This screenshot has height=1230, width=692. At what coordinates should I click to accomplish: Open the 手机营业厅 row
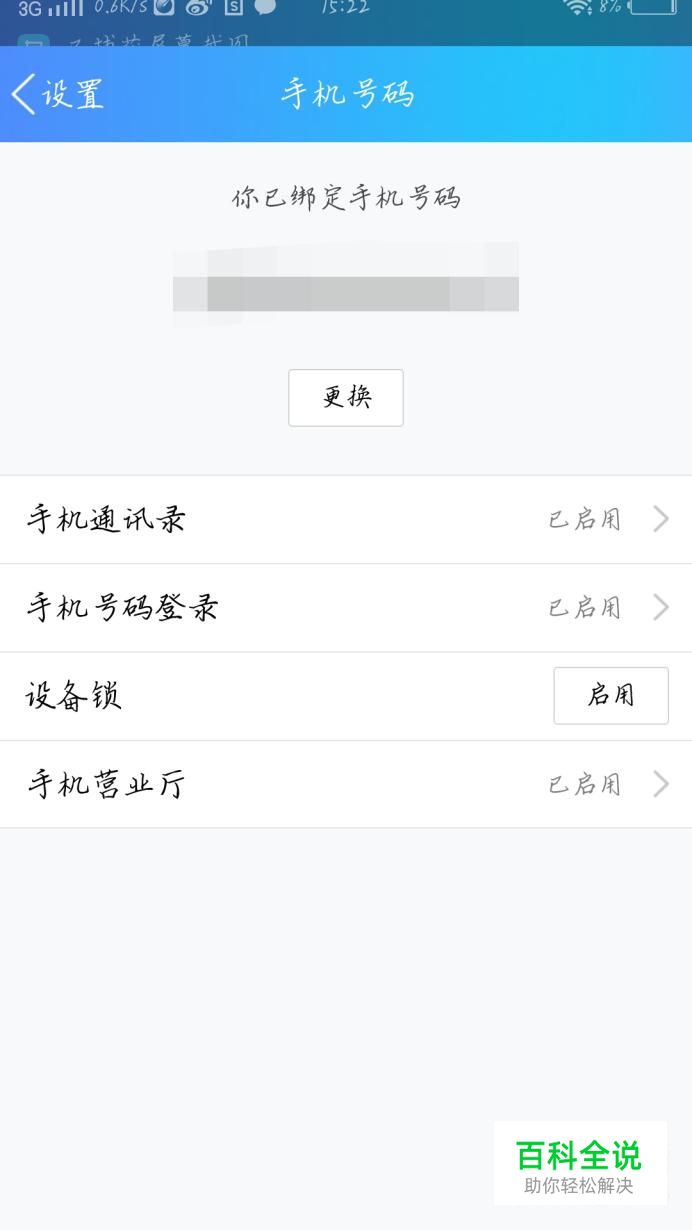click(346, 785)
